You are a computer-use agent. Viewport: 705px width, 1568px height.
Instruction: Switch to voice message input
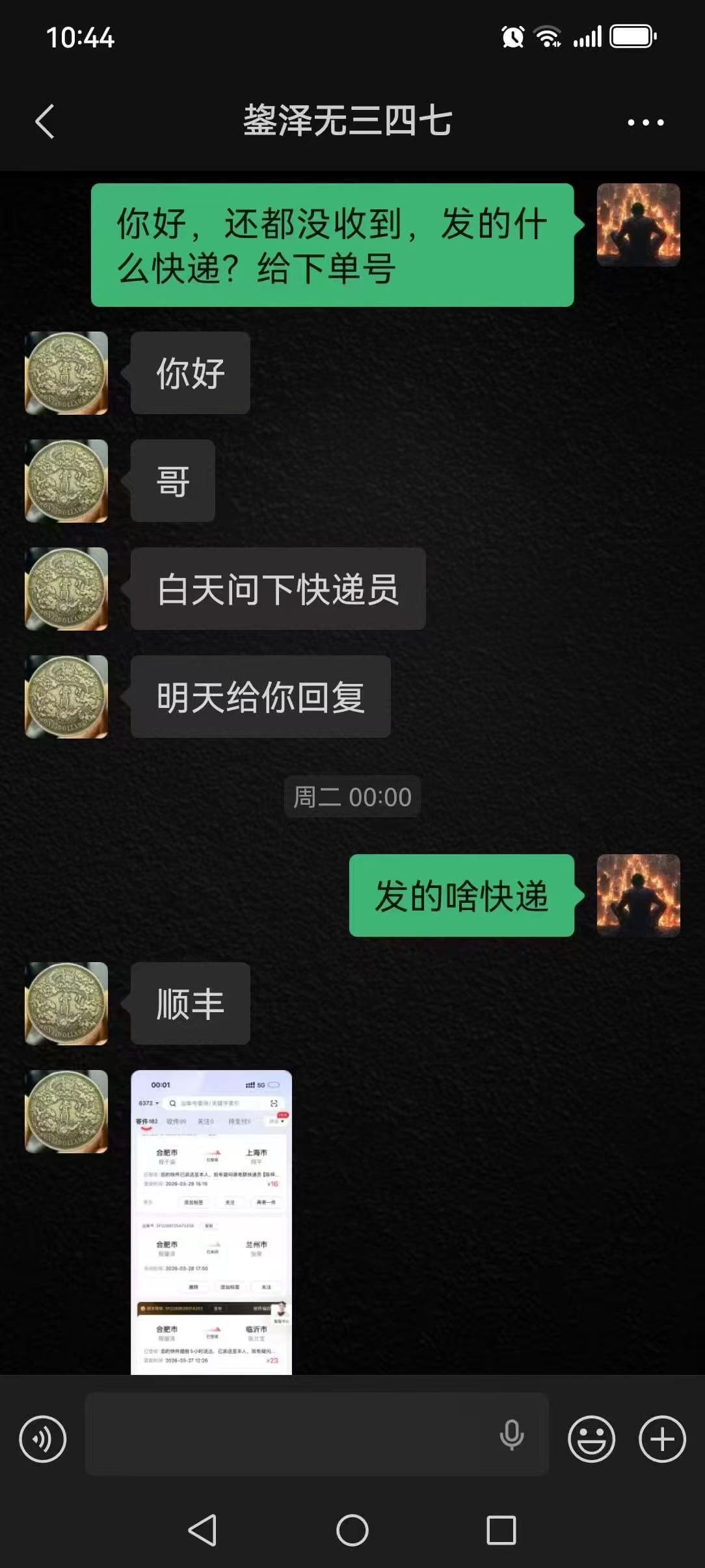[x=43, y=1439]
